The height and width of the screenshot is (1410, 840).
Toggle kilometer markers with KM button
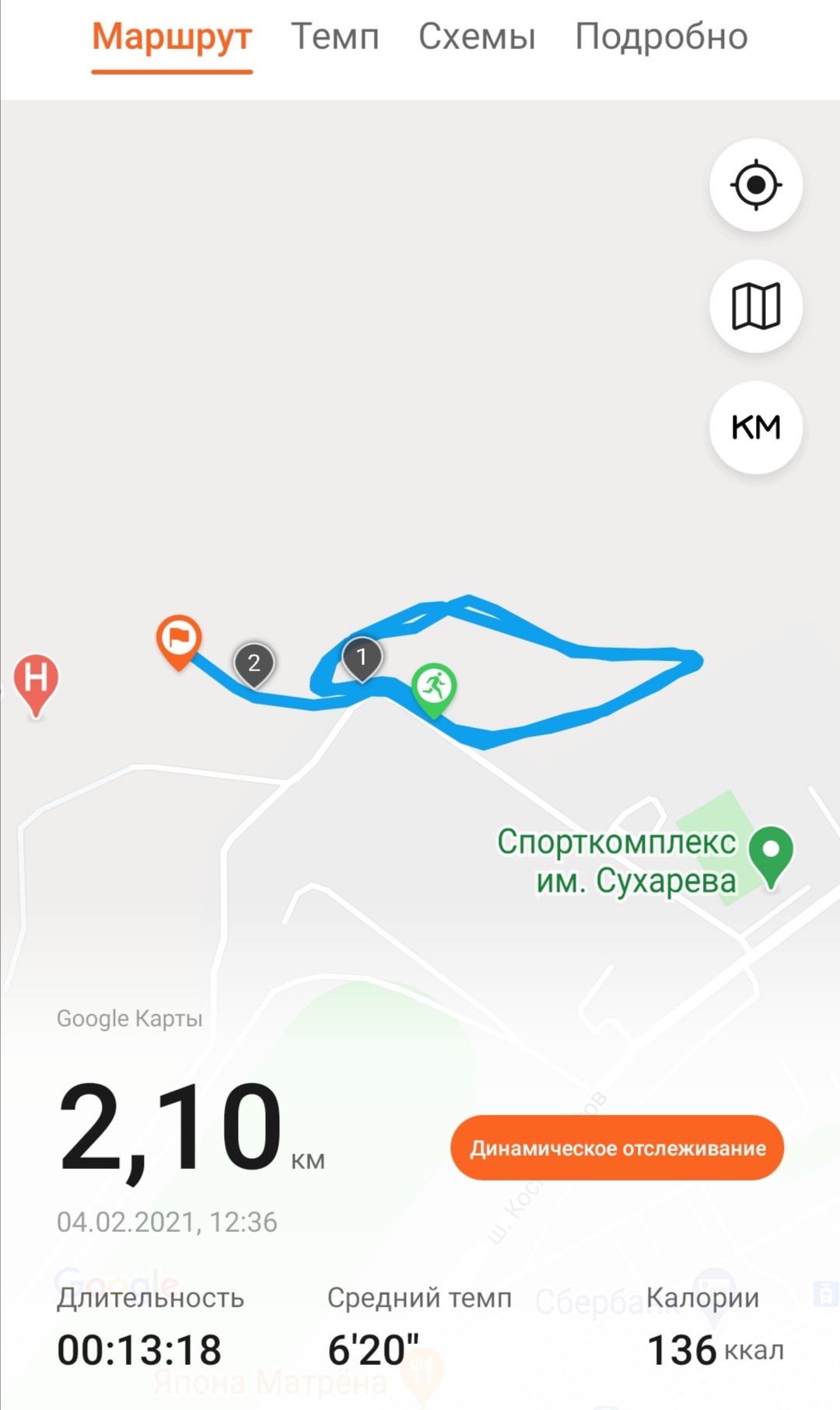click(x=755, y=427)
